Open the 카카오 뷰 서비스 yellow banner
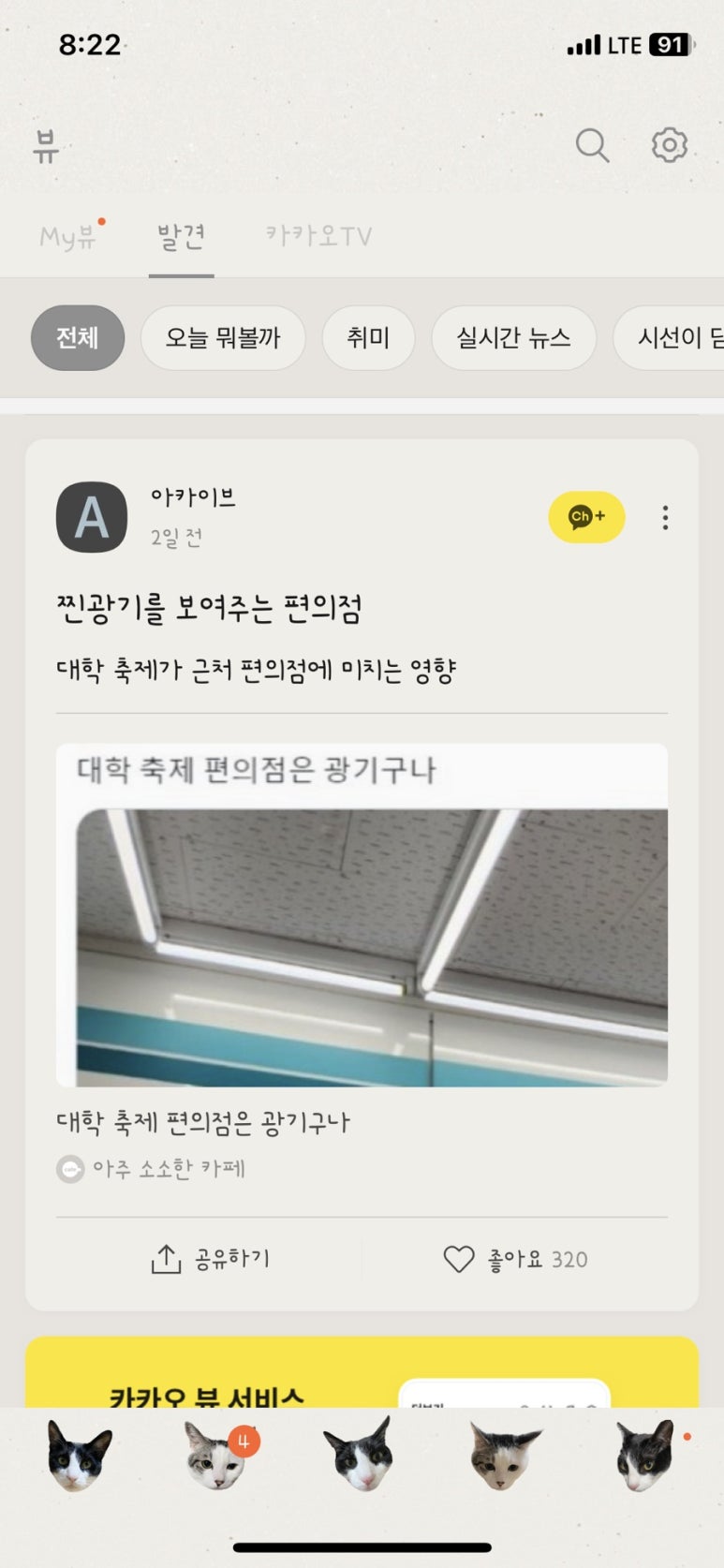724x1568 pixels. click(x=362, y=1372)
